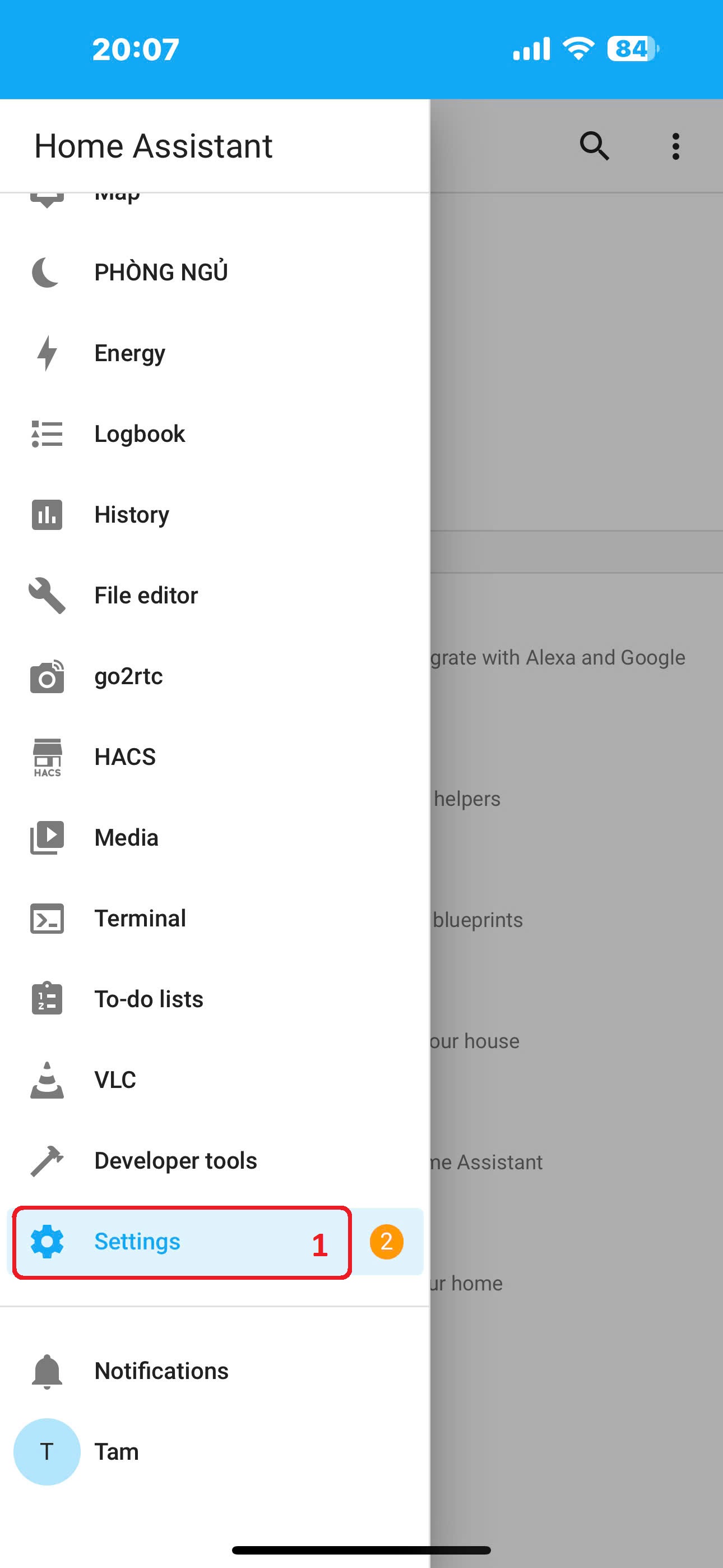Tap the search magnifier icon
723x1568 pixels.
tap(594, 146)
